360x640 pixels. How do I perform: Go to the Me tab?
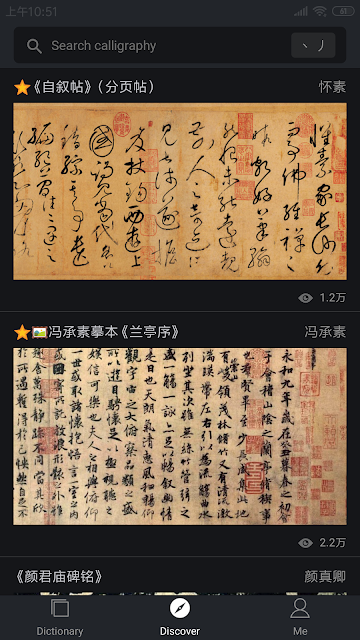tap(300, 617)
